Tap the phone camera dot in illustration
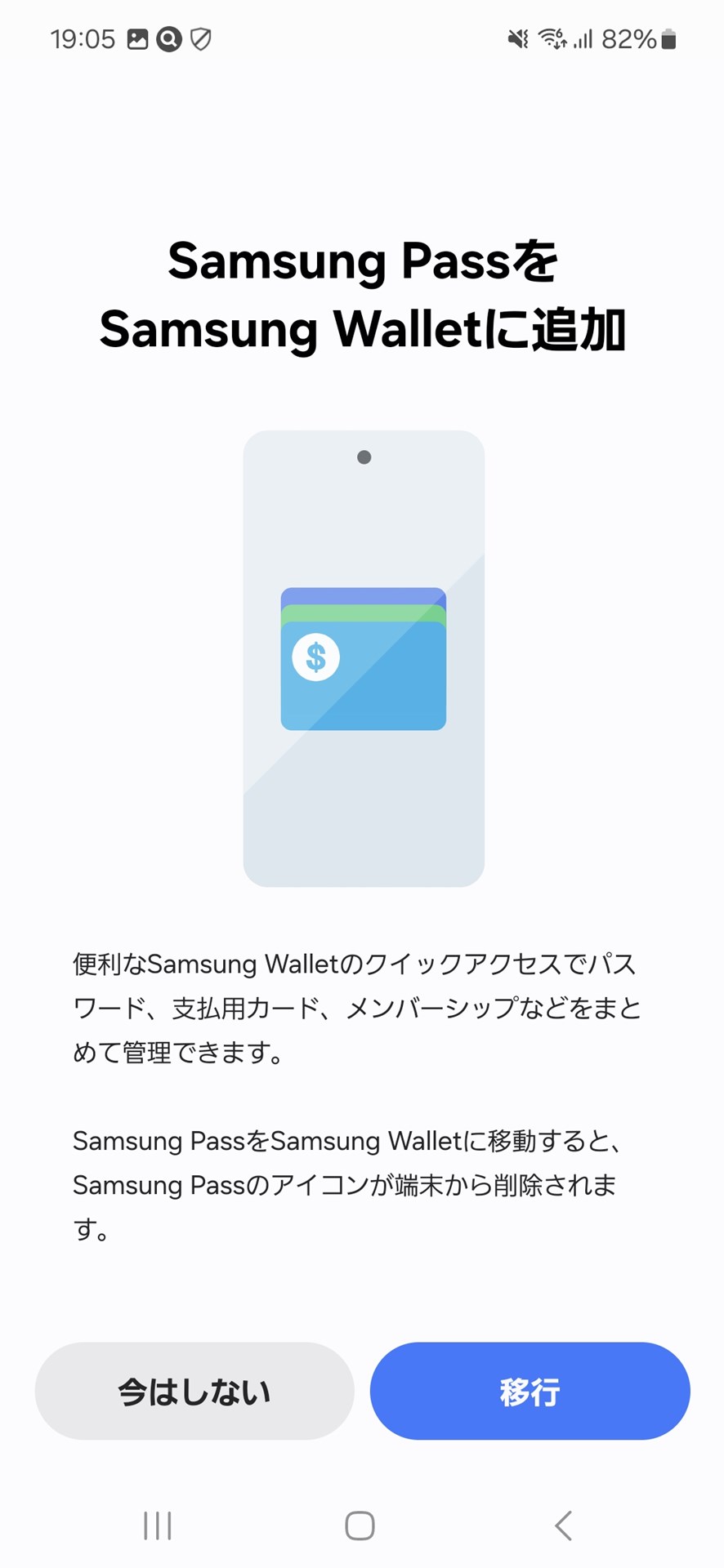The width and height of the screenshot is (724, 1568). point(364,457)
